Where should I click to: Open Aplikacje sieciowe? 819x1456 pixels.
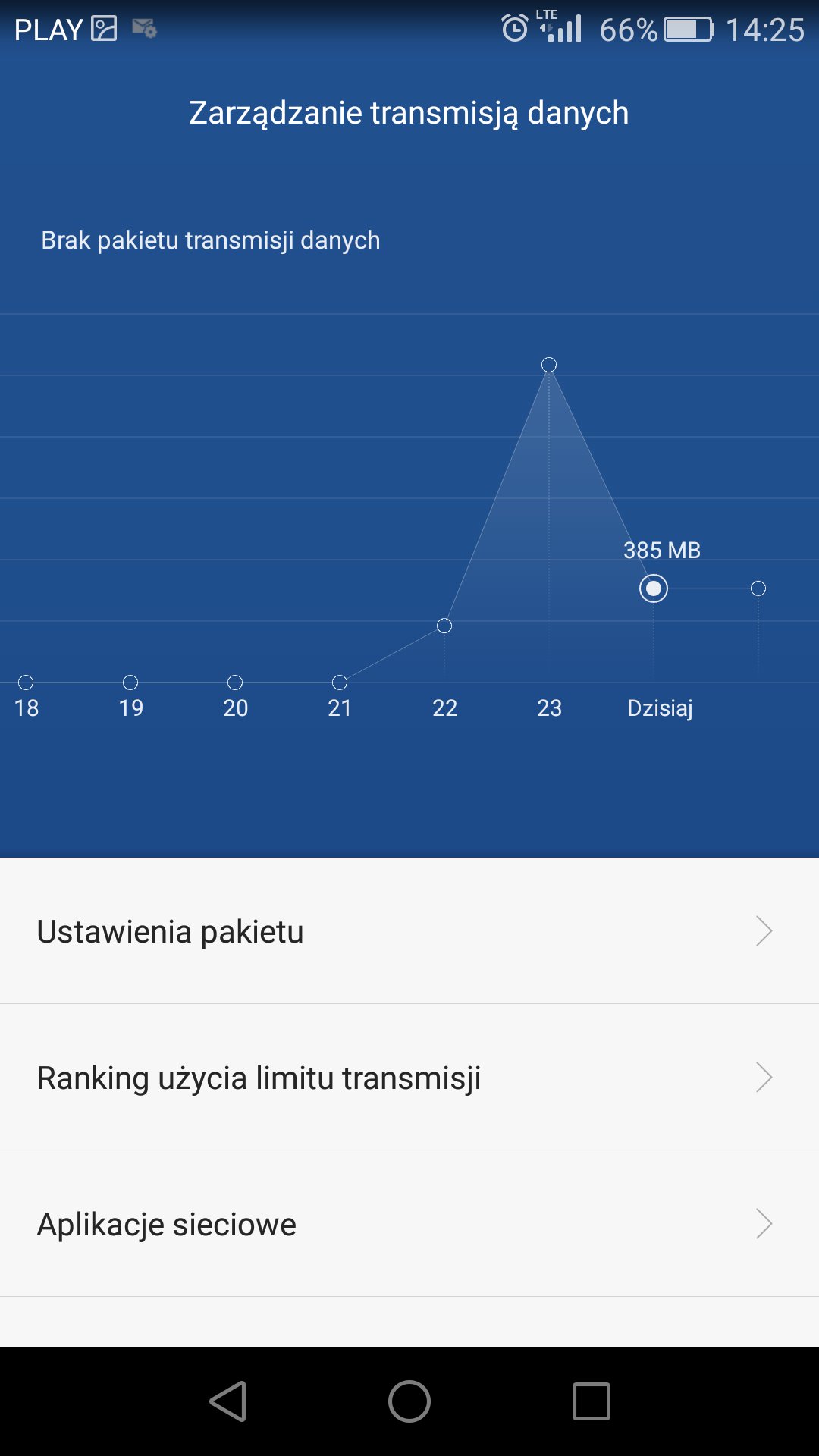(409, 1224)
